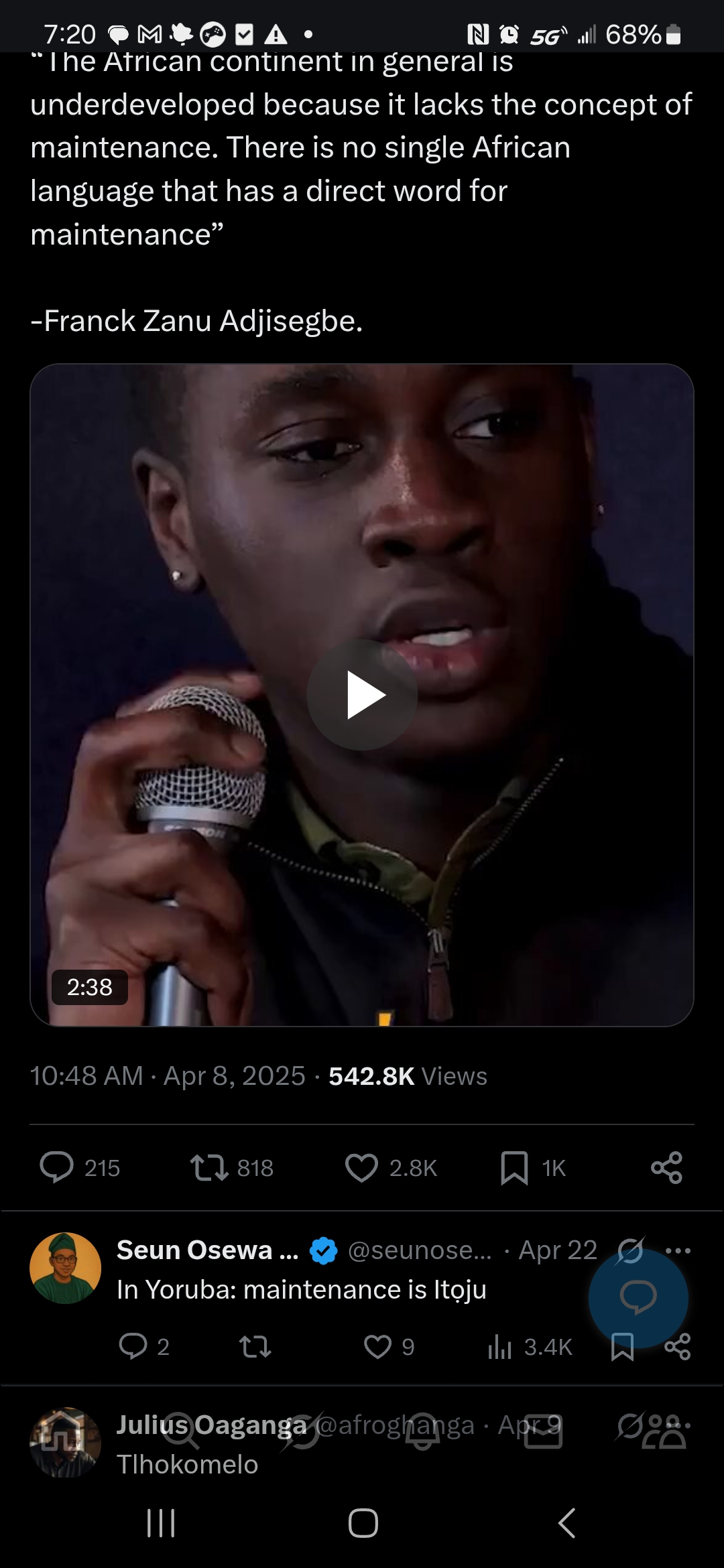Open overflow menu on Seun Osewa's reply
724x1568 pixels.
[x=678, y=1250]
